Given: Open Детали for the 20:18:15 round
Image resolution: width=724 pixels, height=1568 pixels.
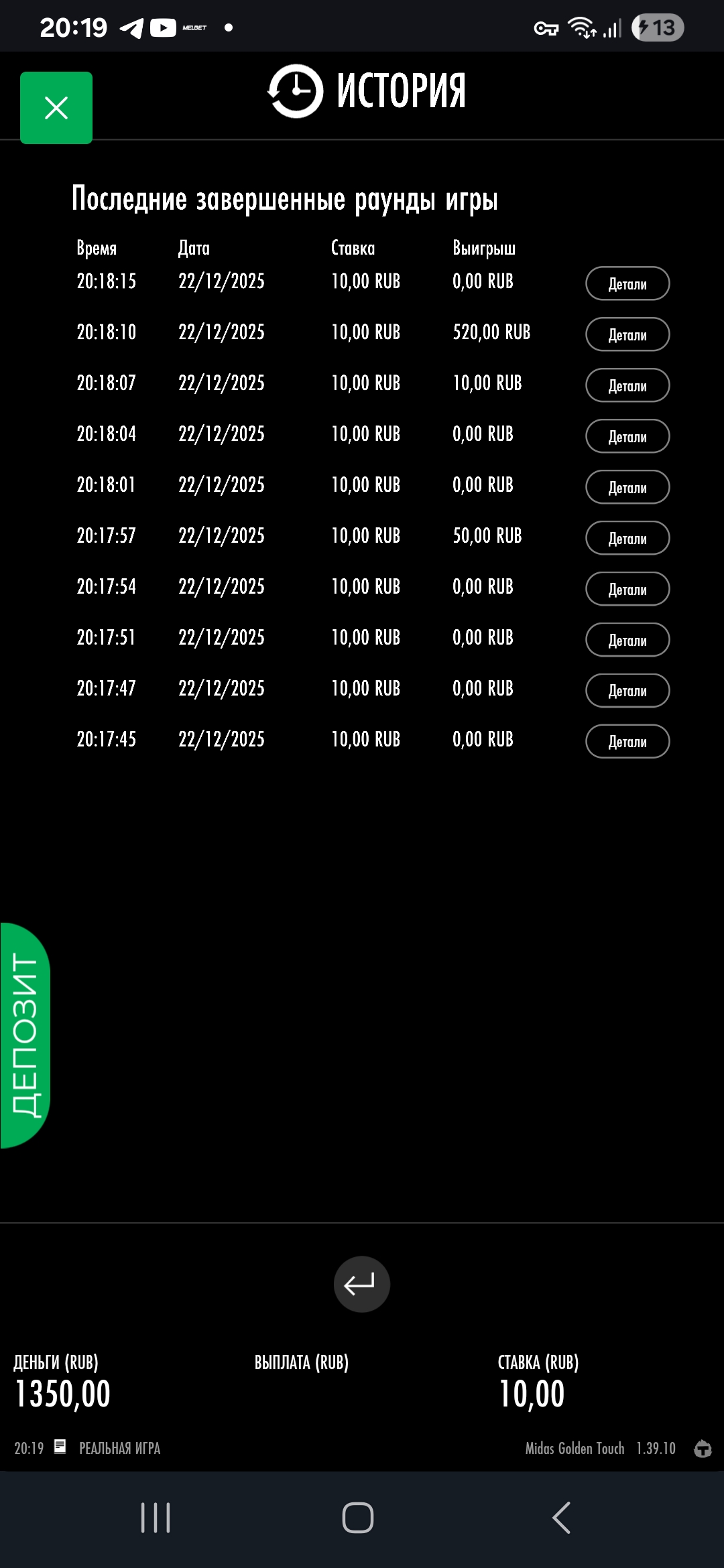Looking at the screenshot, I should (x=627, y=283).
